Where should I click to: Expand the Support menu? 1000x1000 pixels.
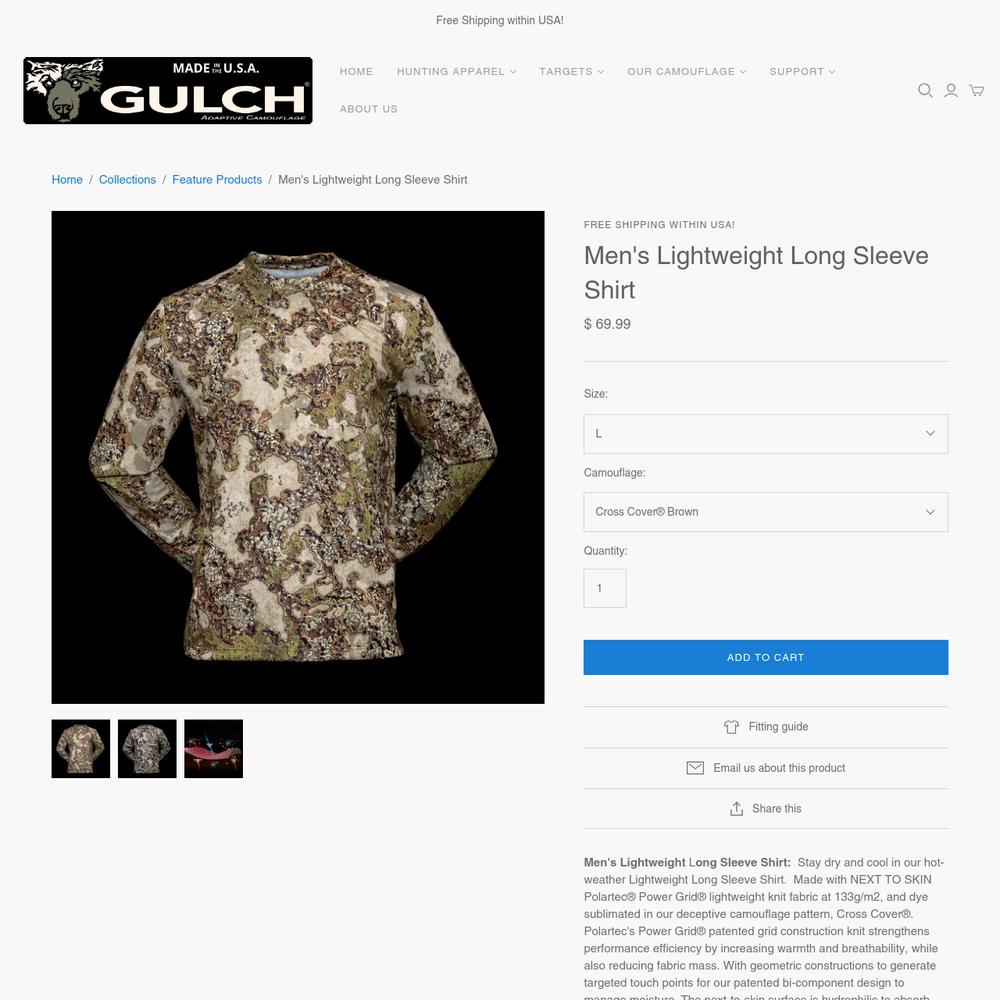pos(801,72)
